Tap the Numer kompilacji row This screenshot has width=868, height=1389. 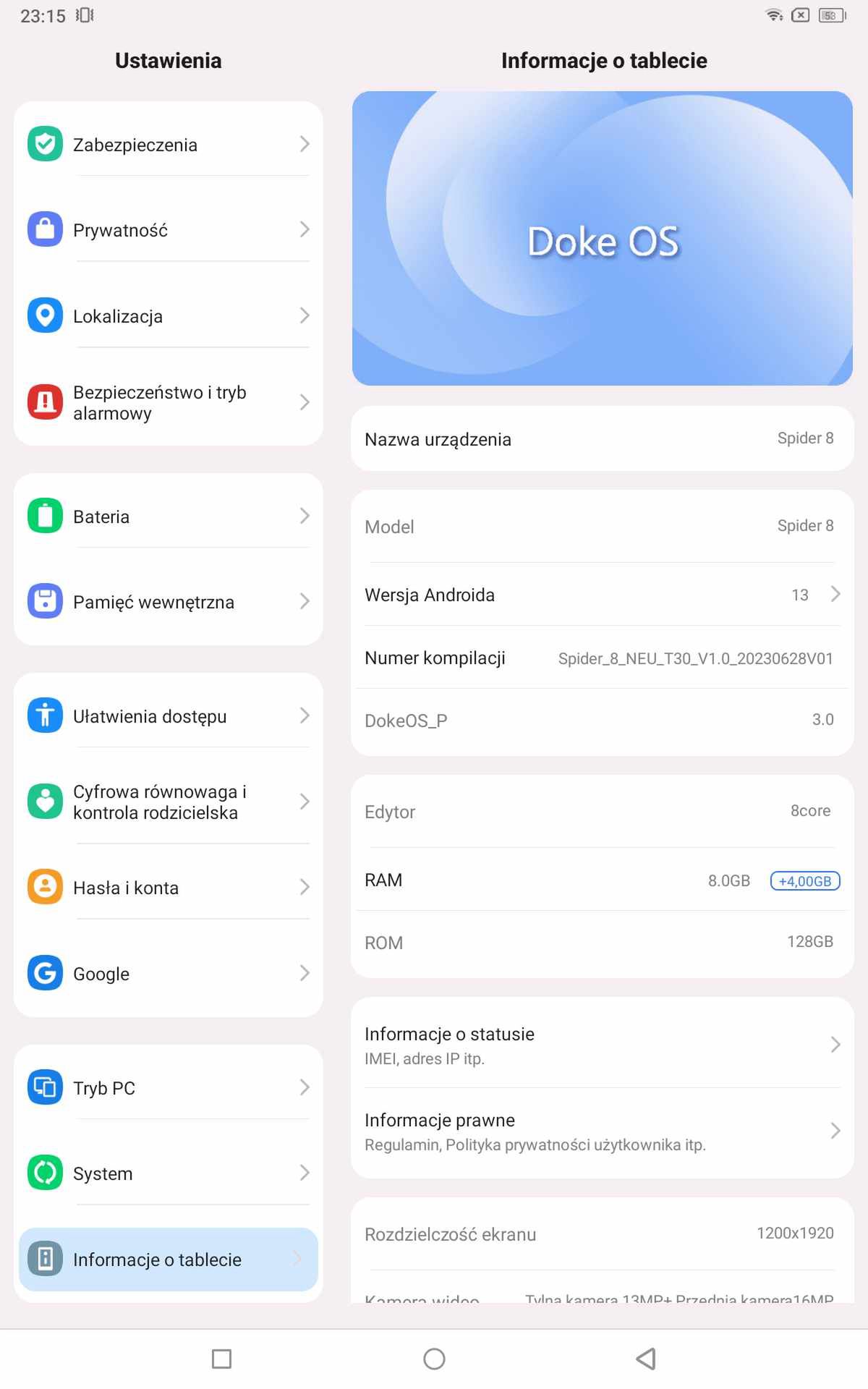click(603, 658)
